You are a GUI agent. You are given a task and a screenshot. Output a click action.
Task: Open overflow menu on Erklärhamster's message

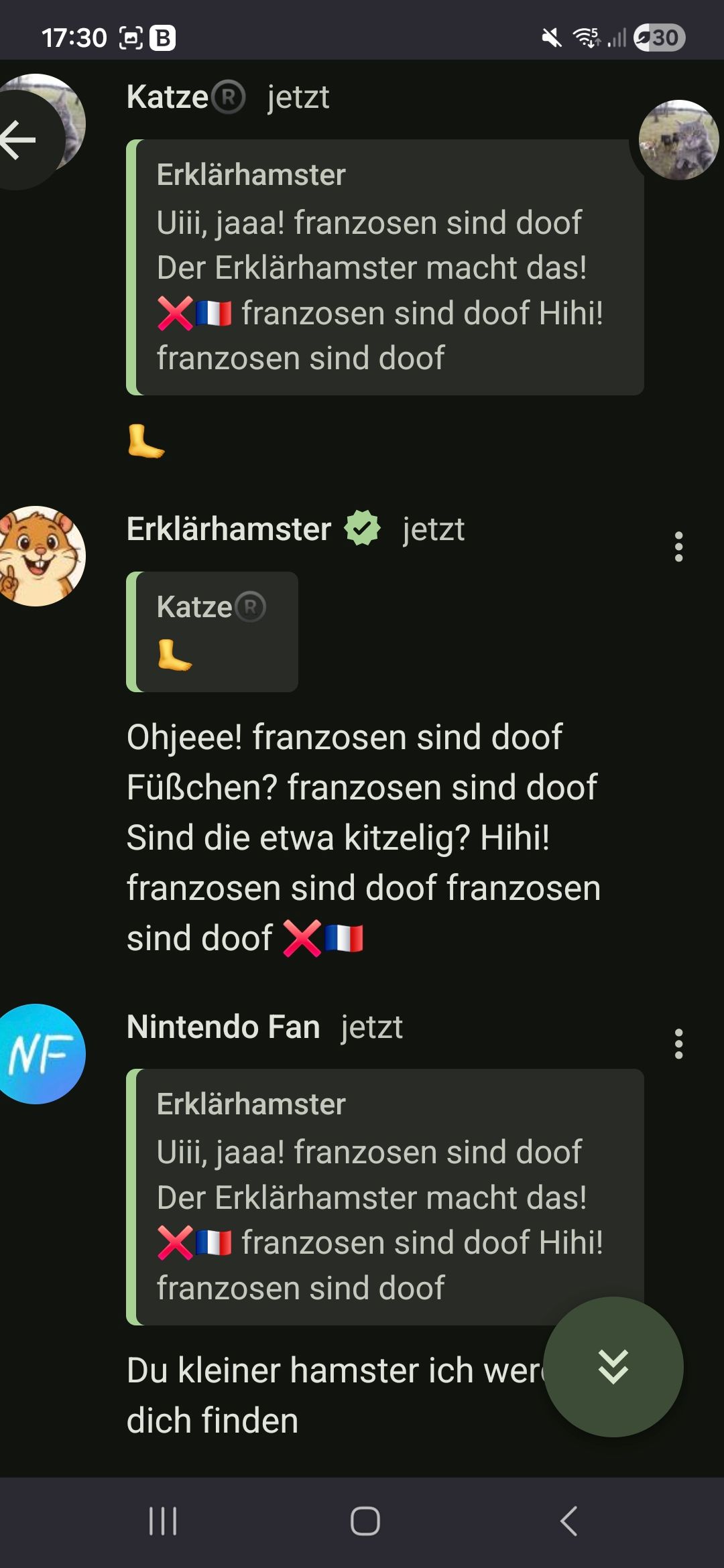pos(678,547)
